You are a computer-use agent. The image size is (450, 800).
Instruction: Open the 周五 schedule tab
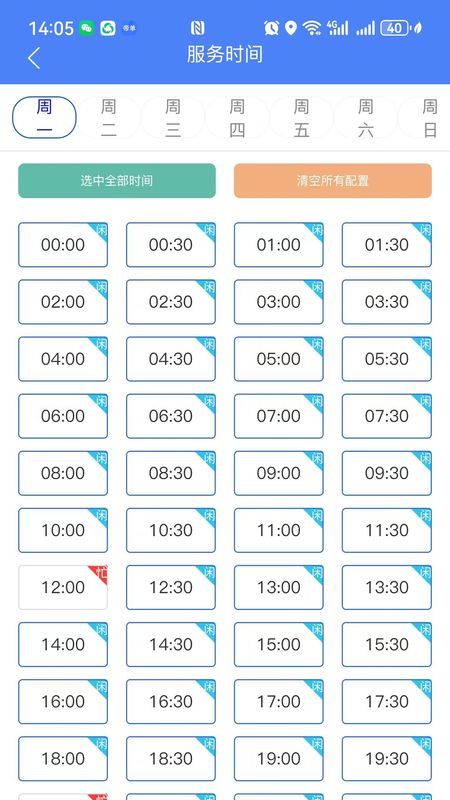tap(301, 118)
